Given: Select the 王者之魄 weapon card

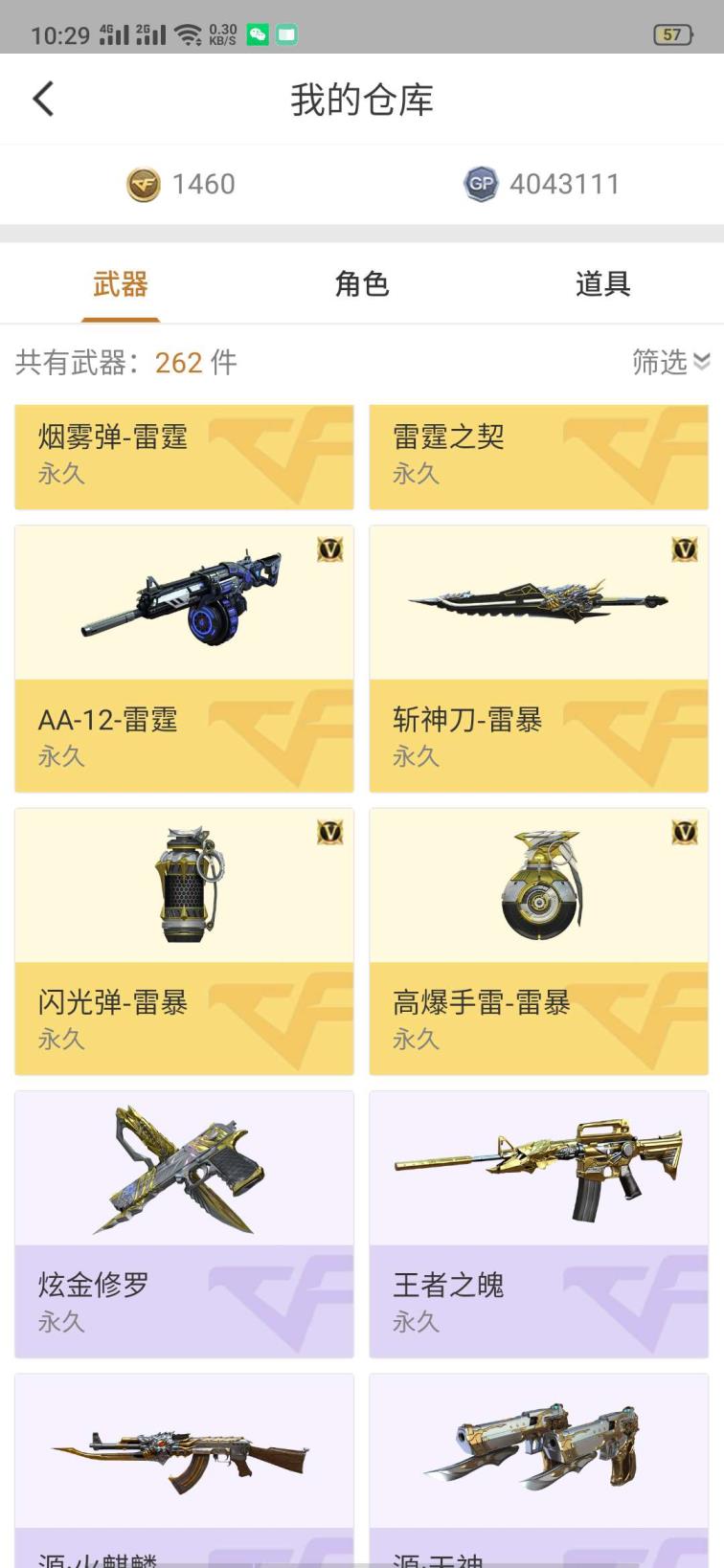Looking at the screenshot, I should pyautogui.click(x=538, y=1223).
